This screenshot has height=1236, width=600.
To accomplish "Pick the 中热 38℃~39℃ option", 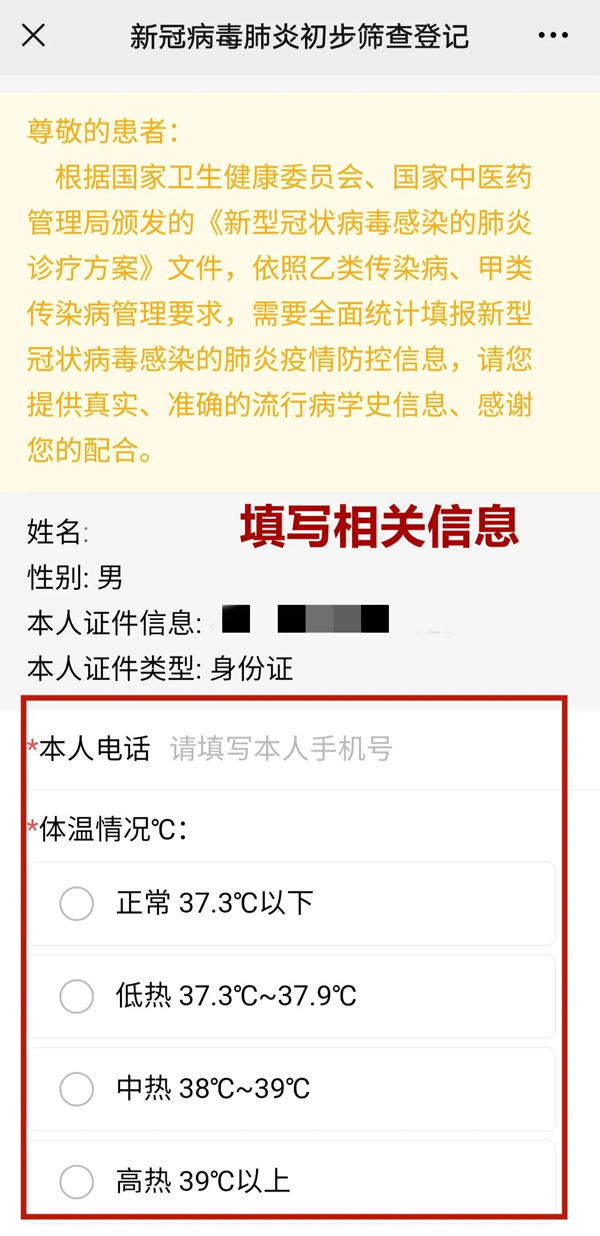I will point(77,1088).
